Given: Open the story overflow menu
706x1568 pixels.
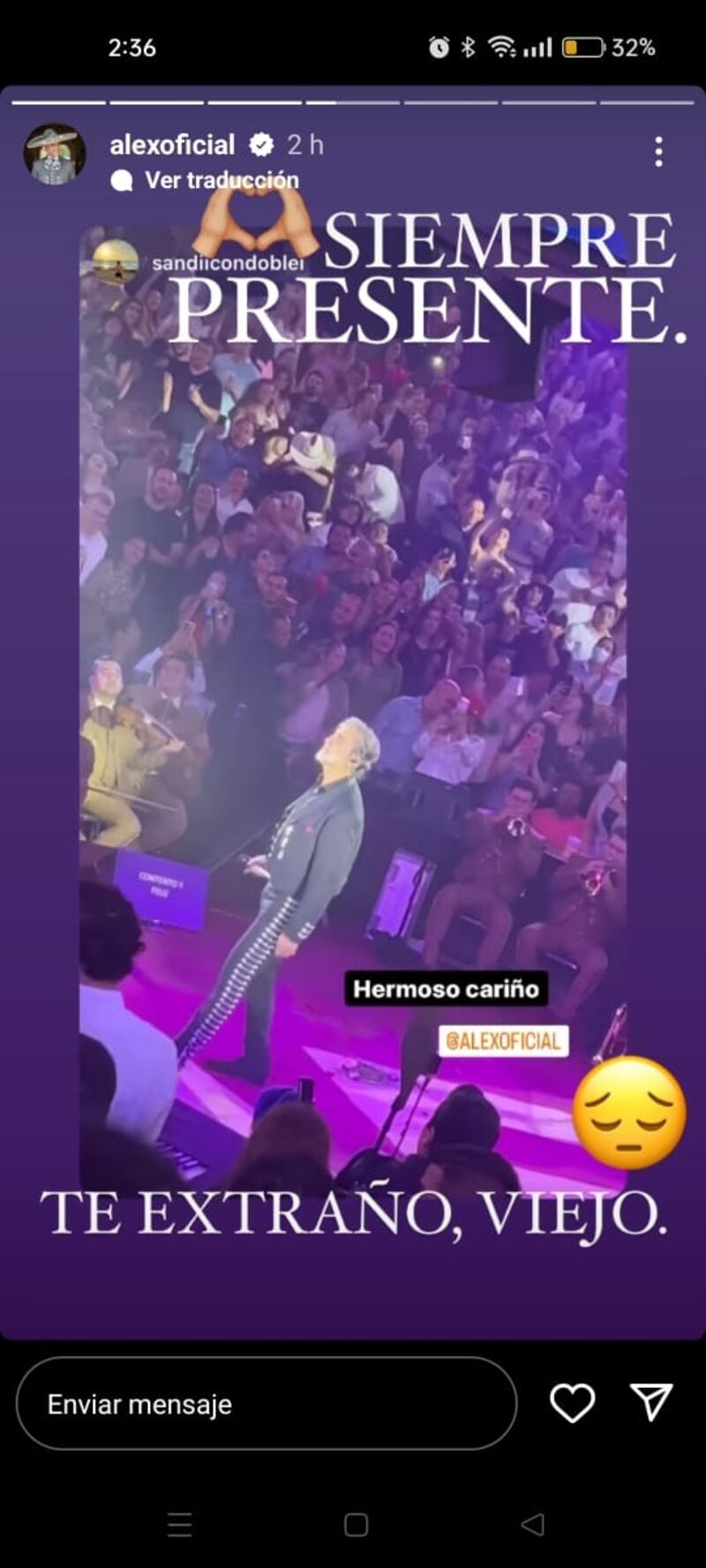Looking at the screenshot, I should (x=658, y=153).
